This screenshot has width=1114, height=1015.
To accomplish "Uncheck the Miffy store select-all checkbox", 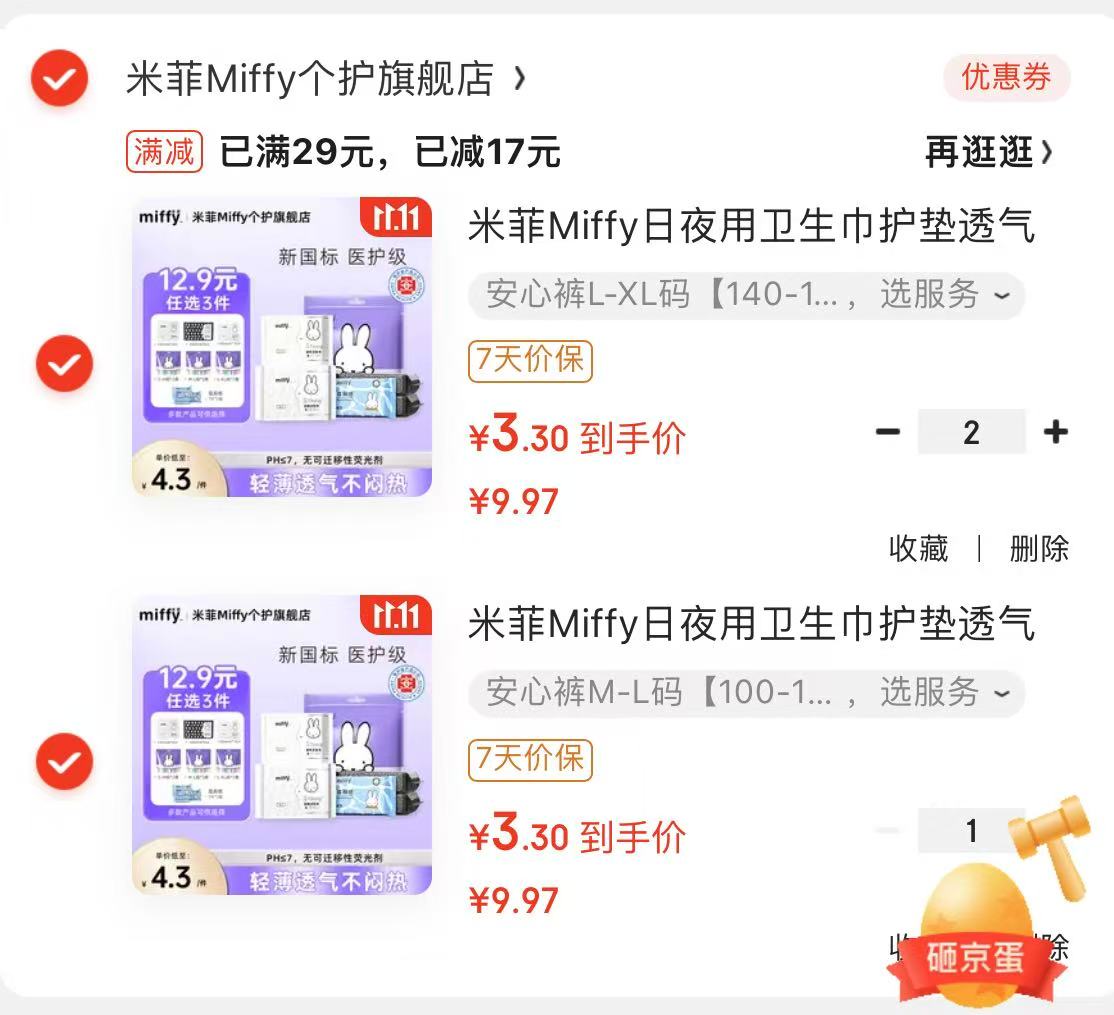I will tap(59, 78).
